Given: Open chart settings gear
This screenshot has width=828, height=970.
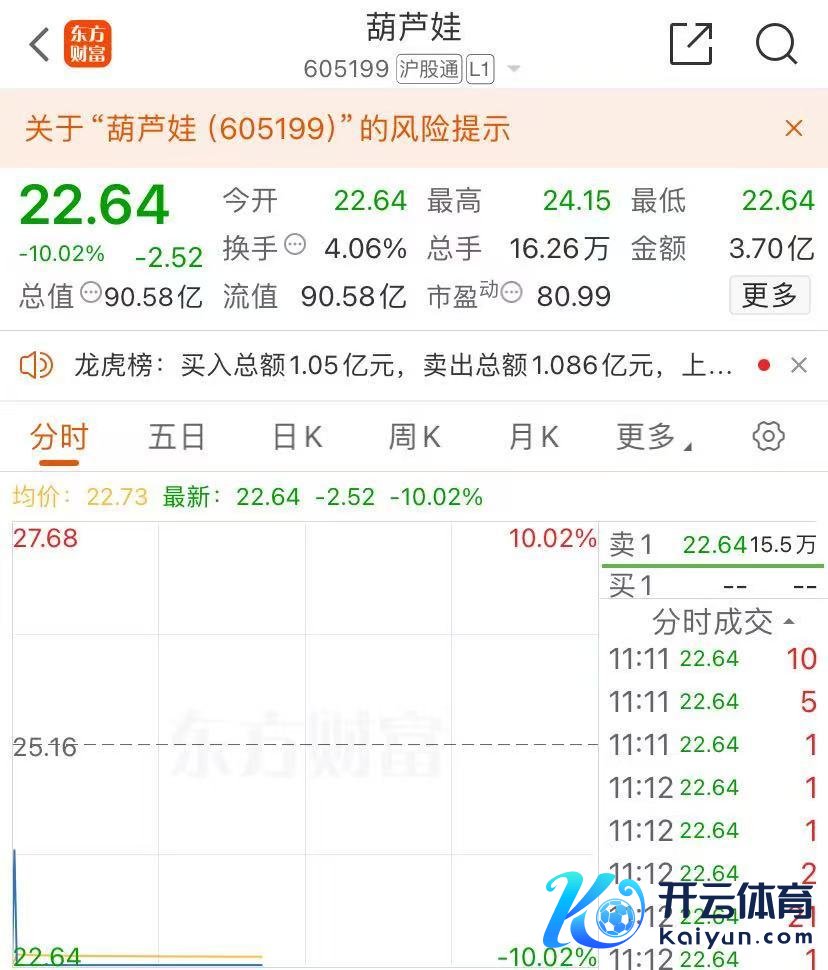Looking at the screenshot, I should click(x=768, y=436).
